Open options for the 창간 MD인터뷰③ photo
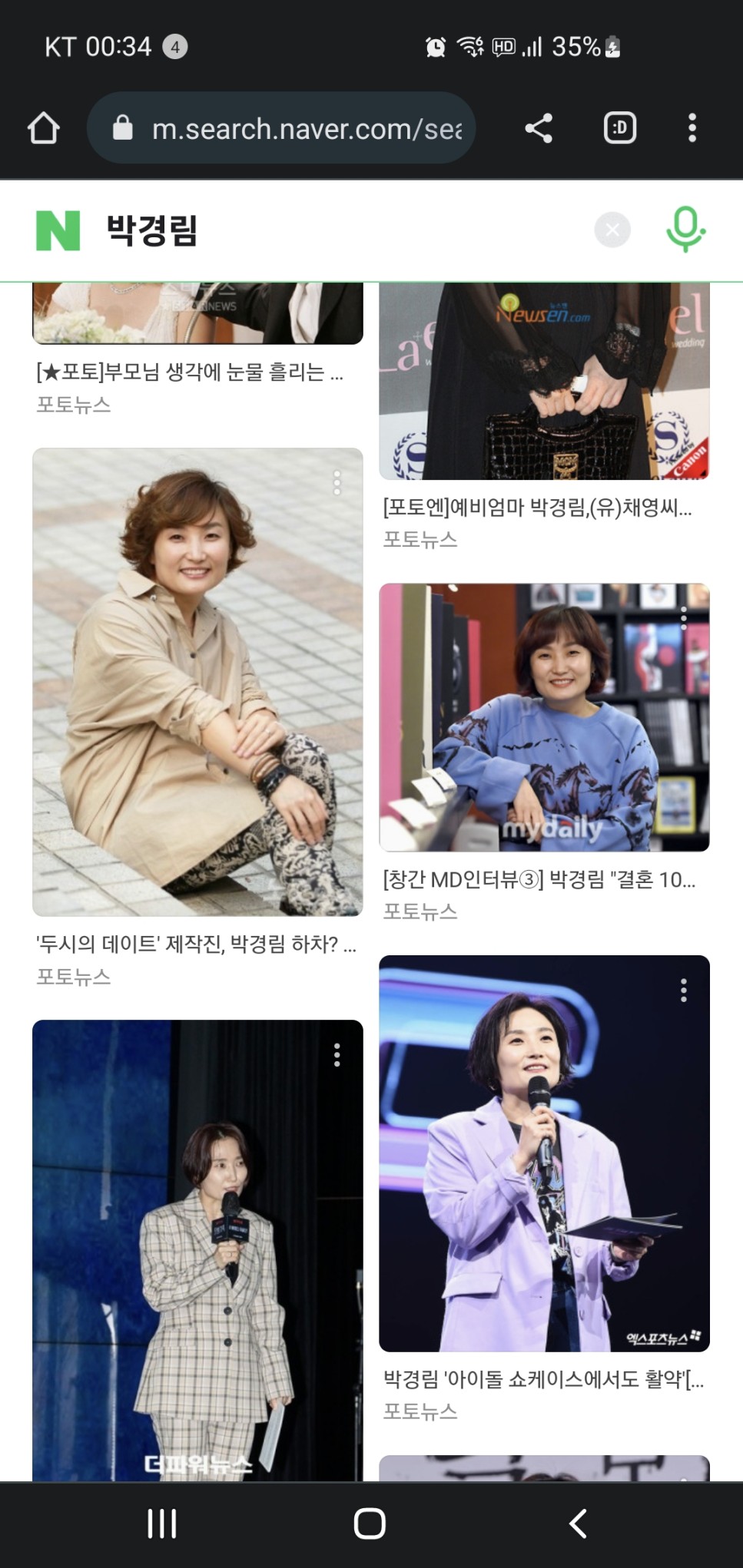This screenshot has height=1568, width=743. click(683, 618)
